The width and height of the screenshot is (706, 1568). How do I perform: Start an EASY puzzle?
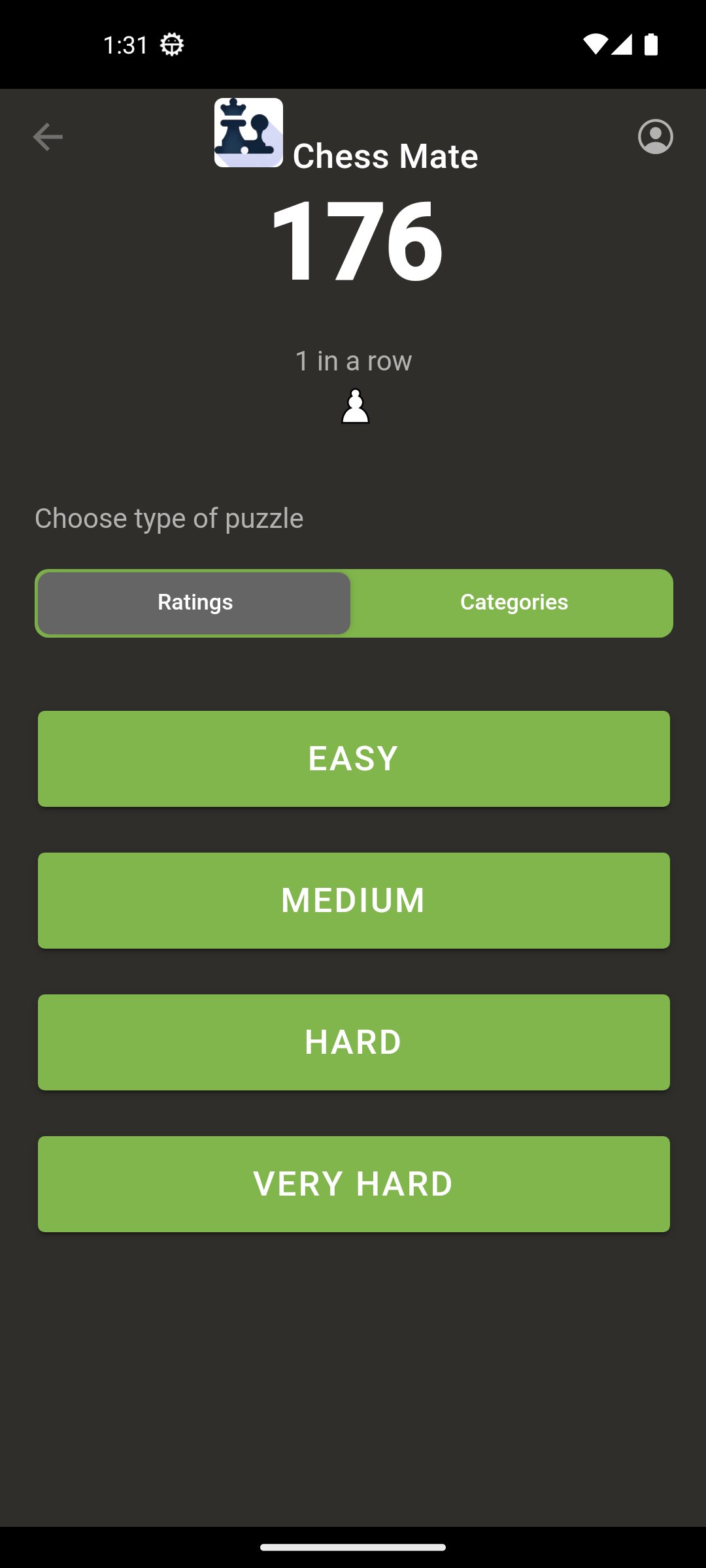click(x=353, y=758)
